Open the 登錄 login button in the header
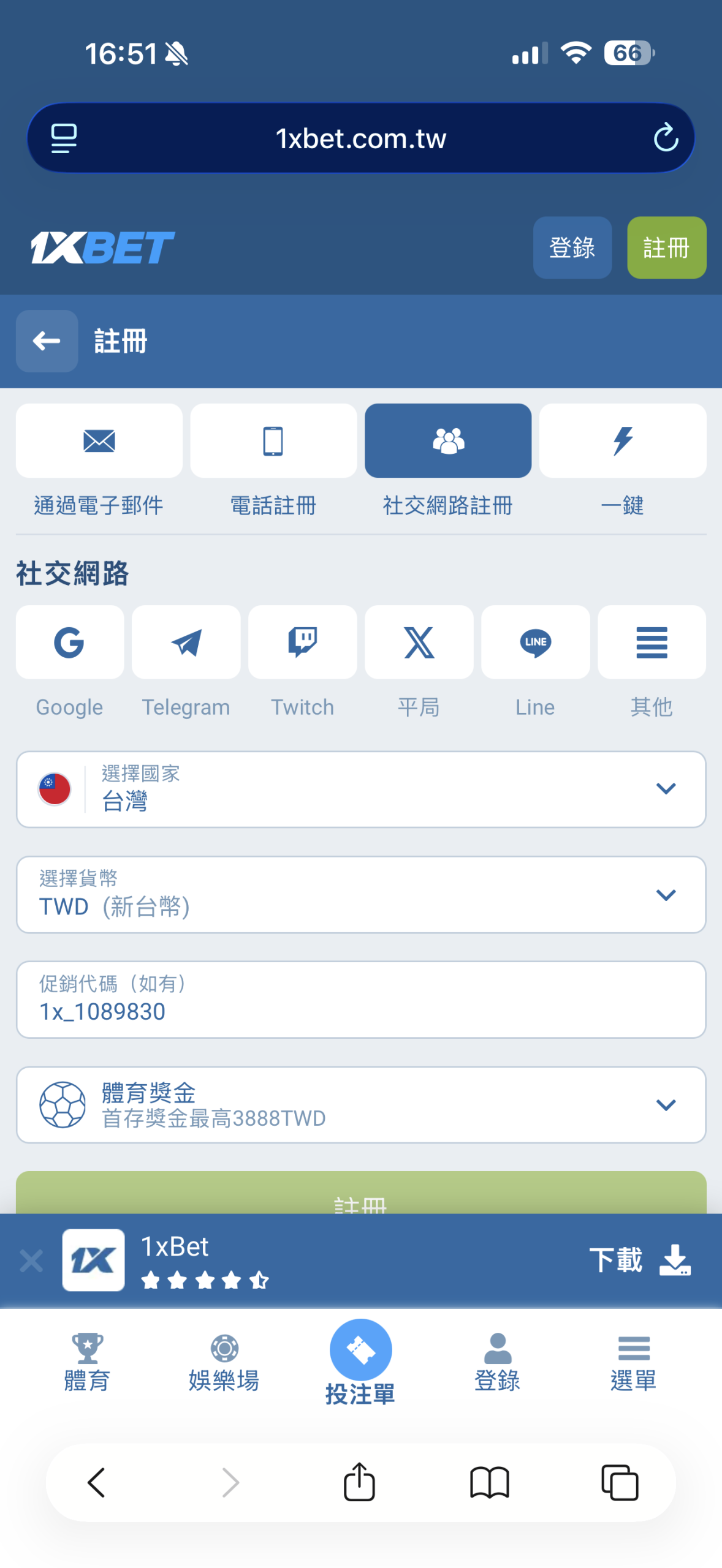 point(571,247)
